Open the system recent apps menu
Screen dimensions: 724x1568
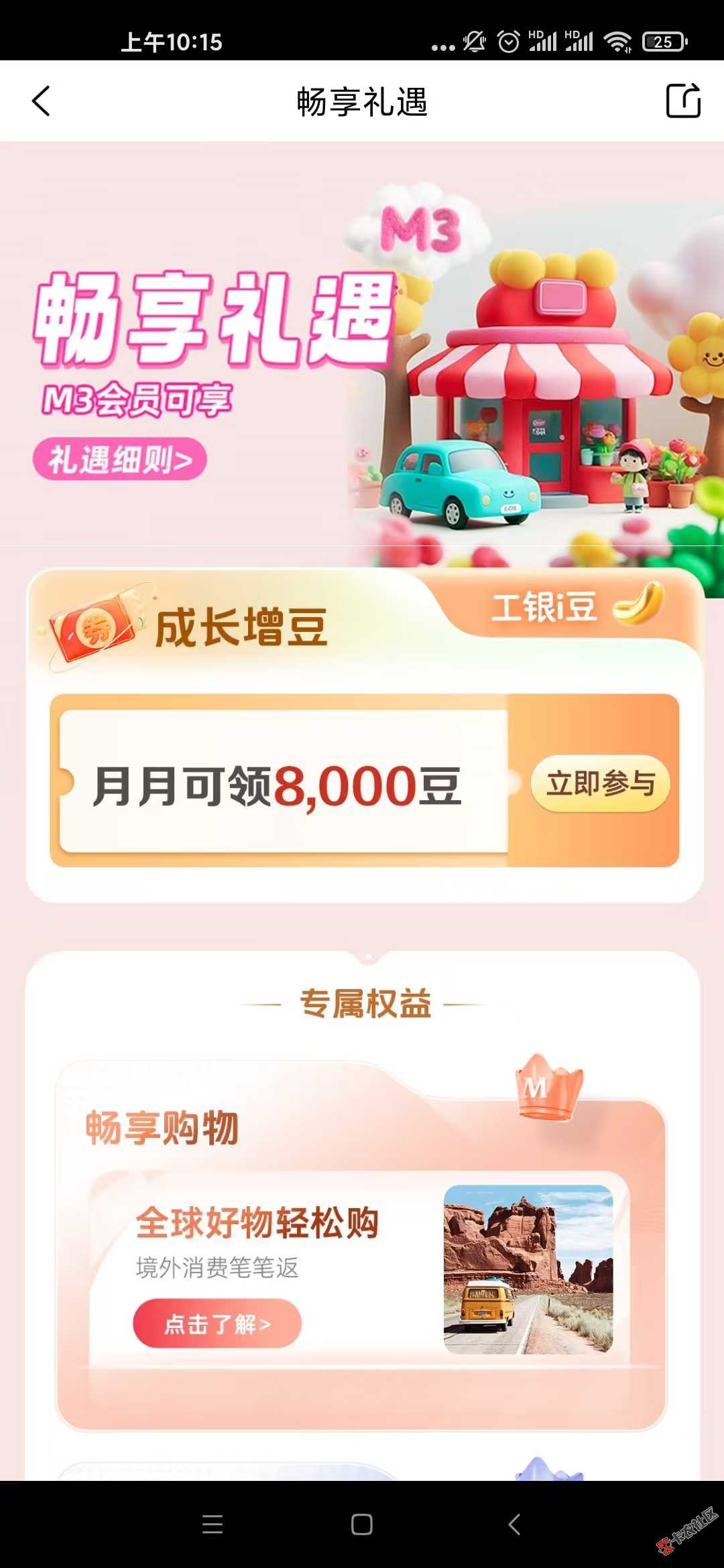coord(213,1524)
